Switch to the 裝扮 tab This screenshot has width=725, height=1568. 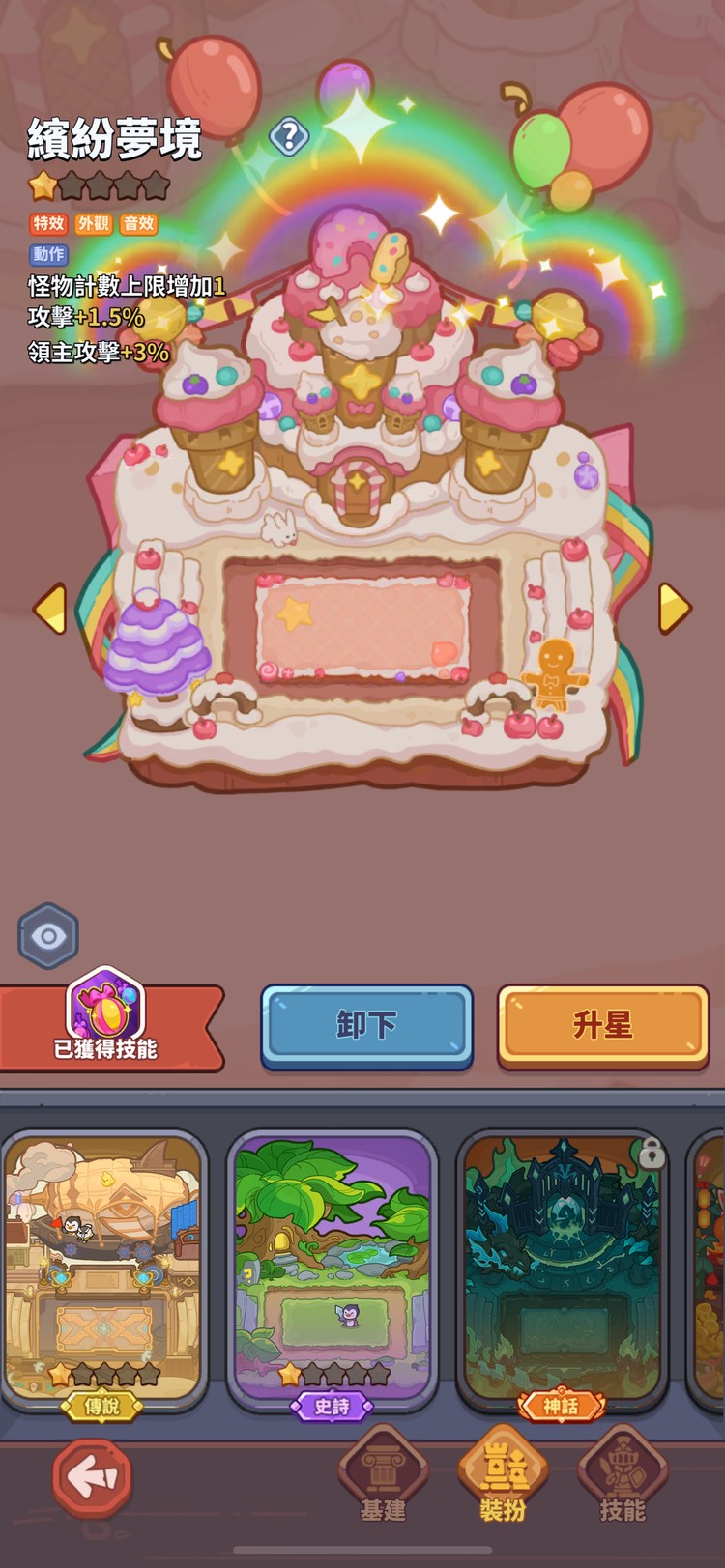coord(503,1474)
